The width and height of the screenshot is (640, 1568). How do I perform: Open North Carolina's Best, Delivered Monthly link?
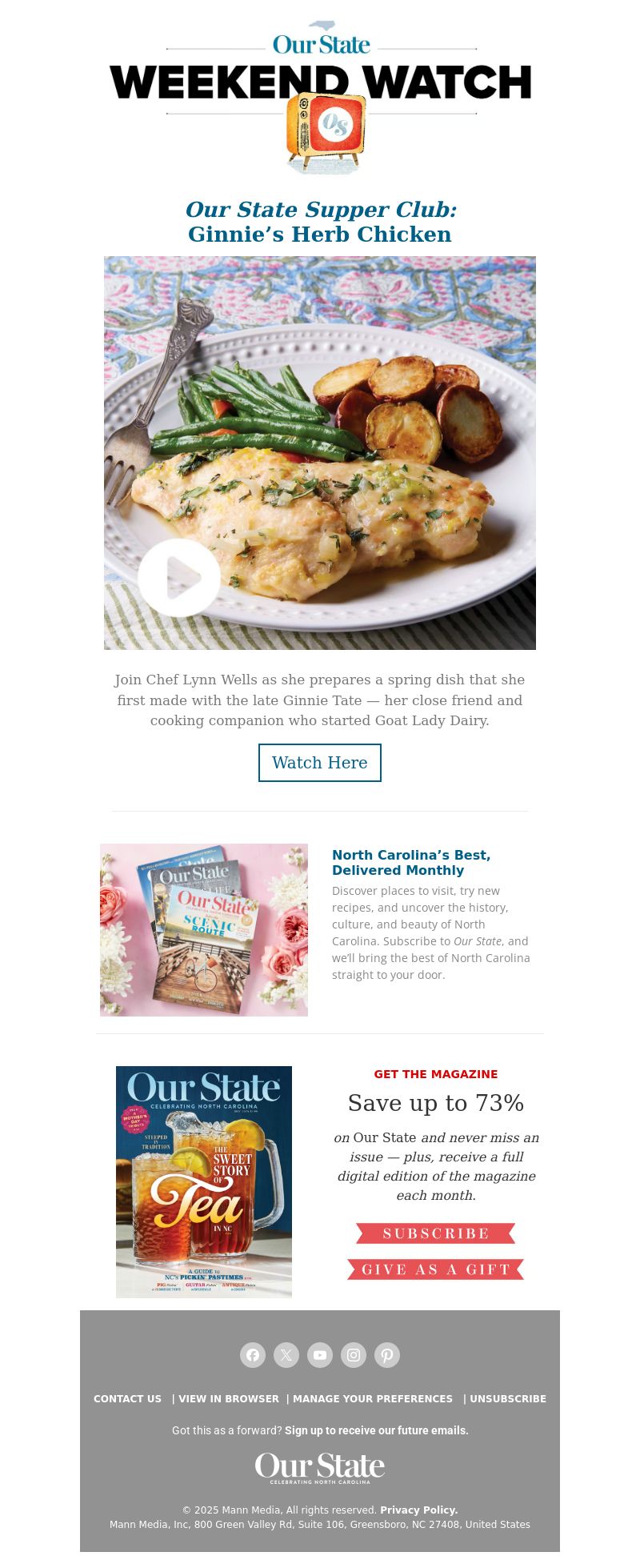411,863
